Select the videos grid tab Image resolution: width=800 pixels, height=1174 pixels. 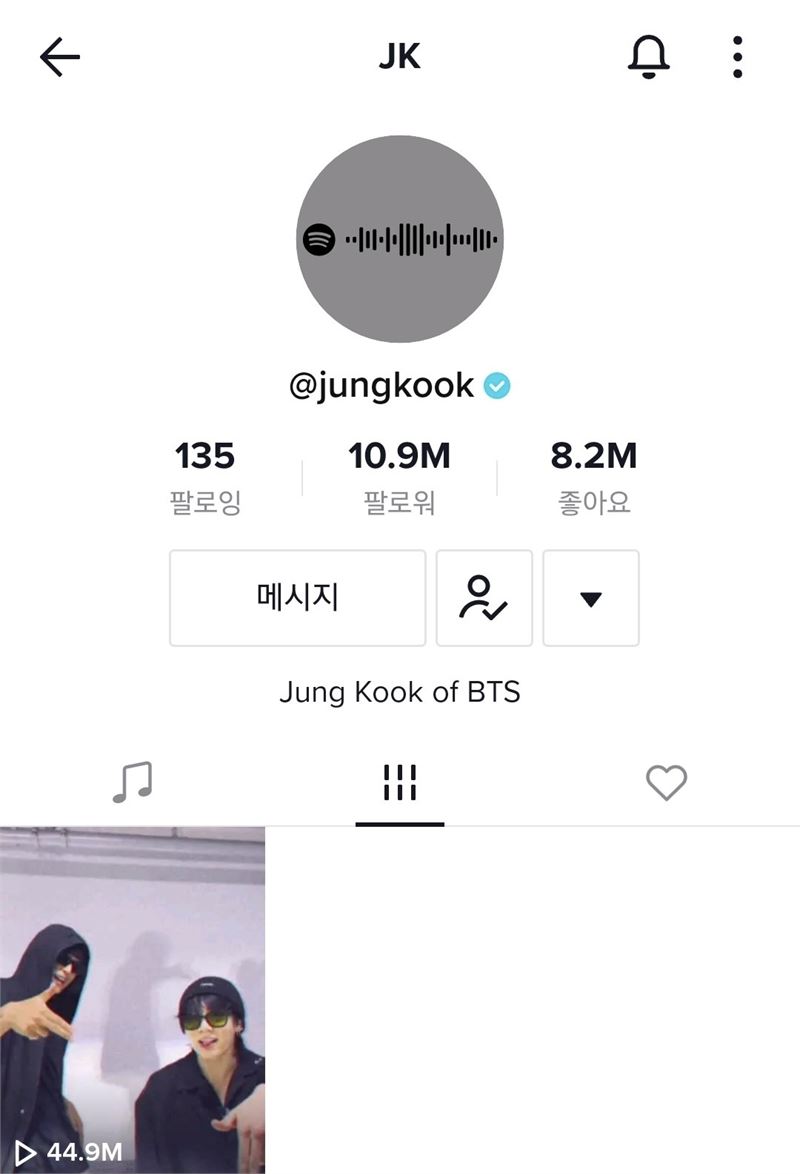[x=400, y=782]
